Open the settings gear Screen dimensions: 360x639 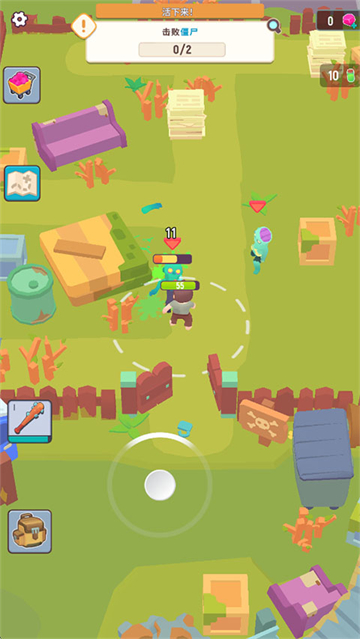coord(19,19)
